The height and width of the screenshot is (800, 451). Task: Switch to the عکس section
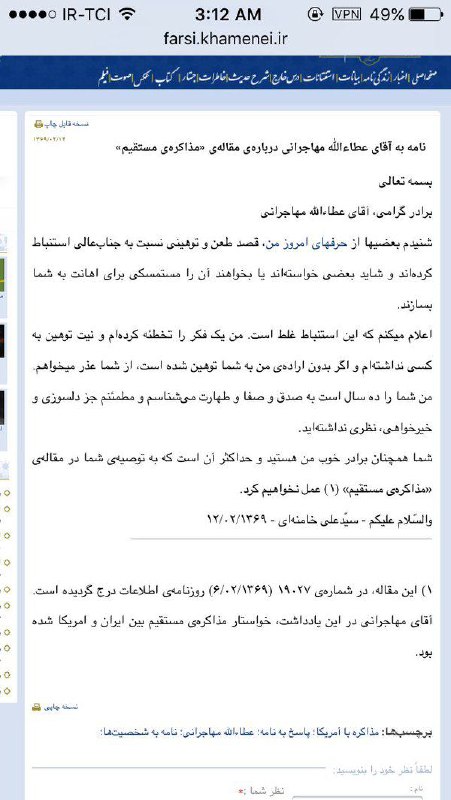143,78
